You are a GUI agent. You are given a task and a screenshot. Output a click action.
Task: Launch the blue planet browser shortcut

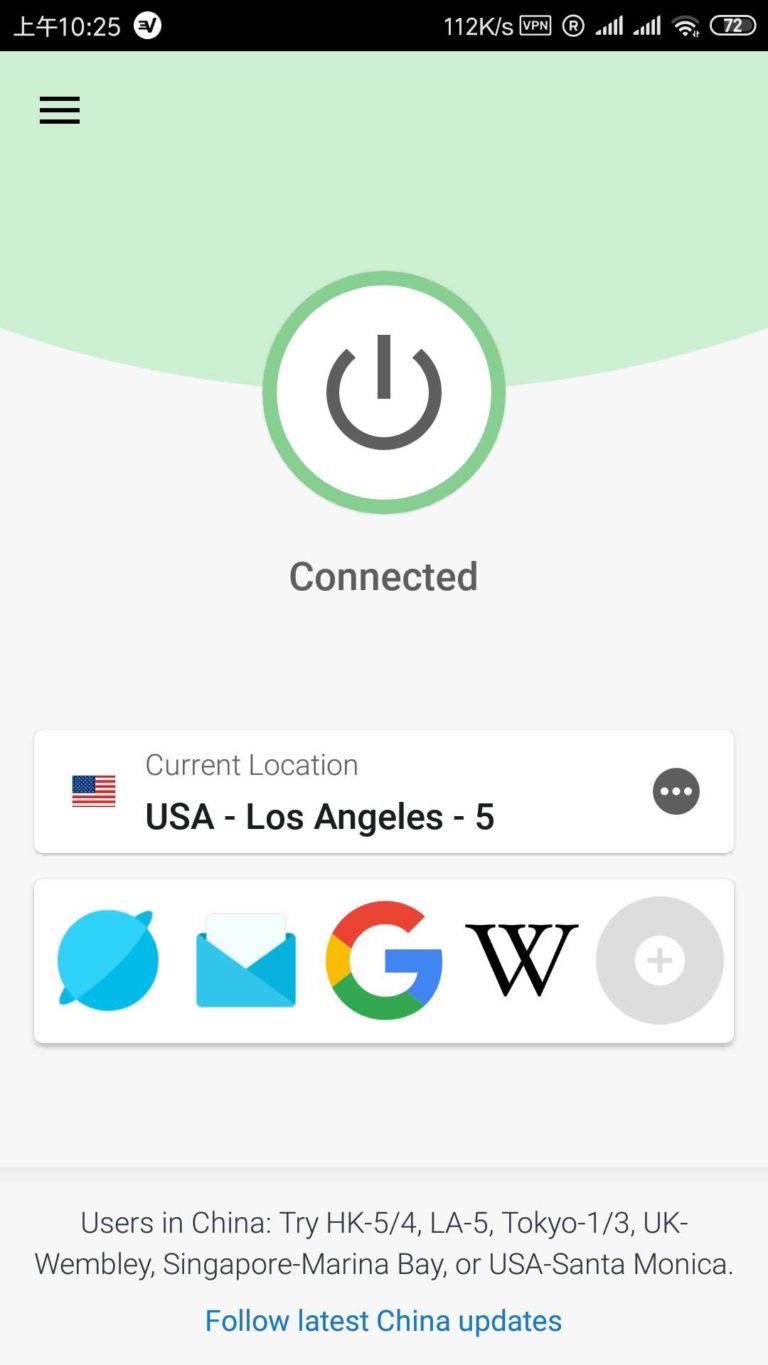tap(107, 960)
